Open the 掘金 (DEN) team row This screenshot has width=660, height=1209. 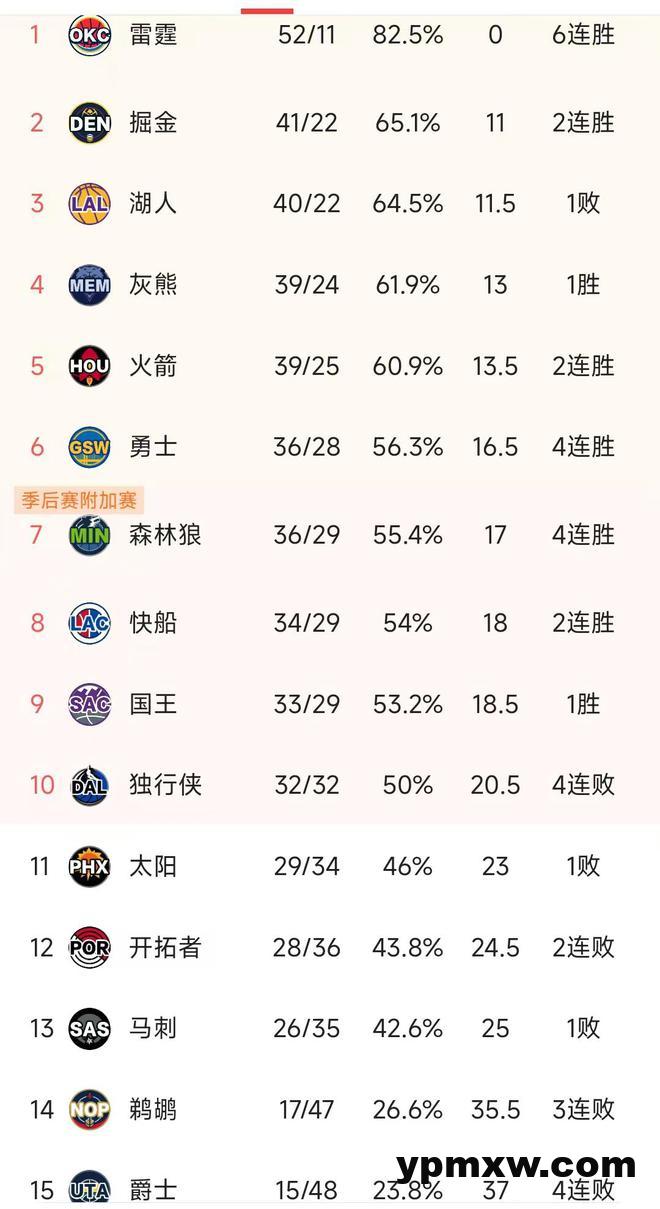tap(153, 123)
